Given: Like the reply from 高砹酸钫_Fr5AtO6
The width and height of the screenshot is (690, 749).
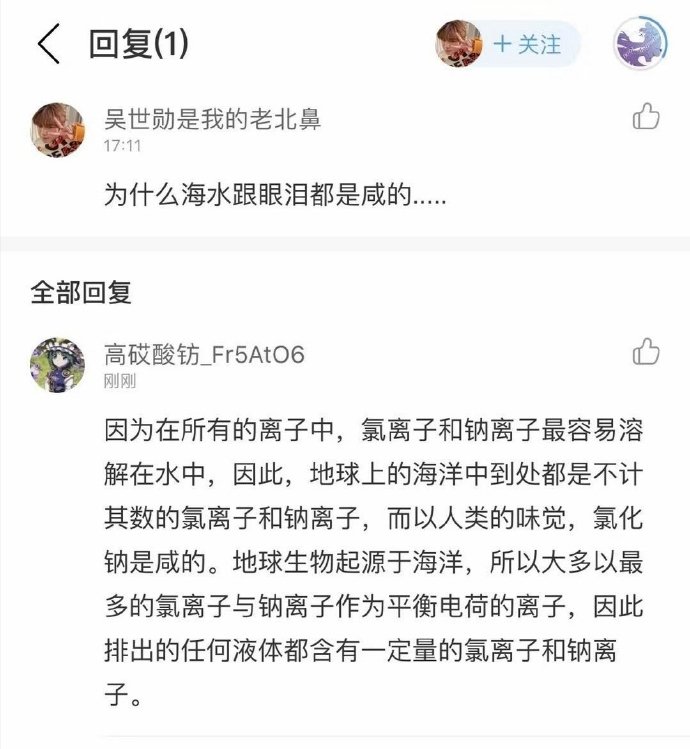Looking at the screenshot, I should coord(646,352).
